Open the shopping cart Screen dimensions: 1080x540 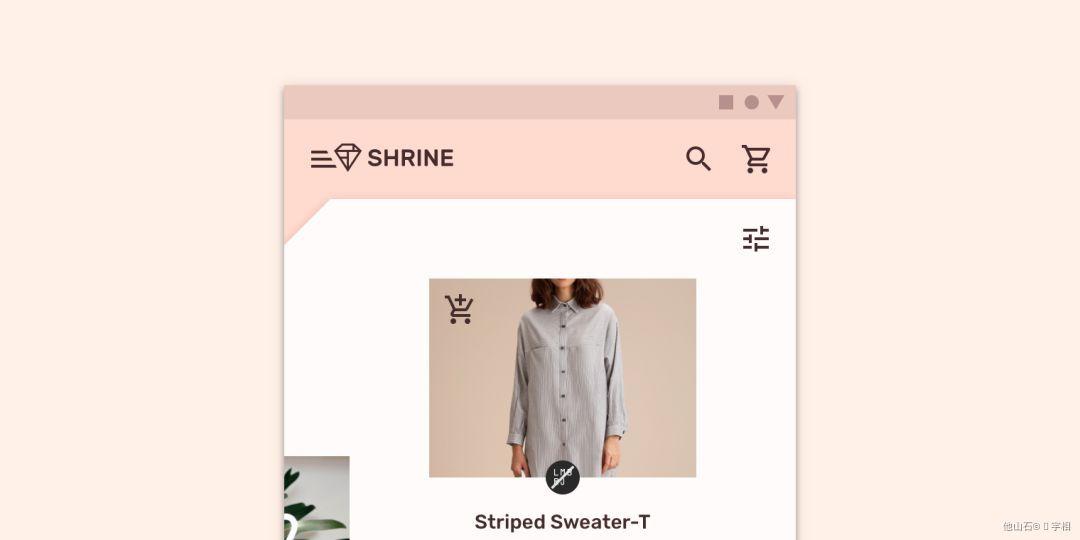tap(756, 158)
